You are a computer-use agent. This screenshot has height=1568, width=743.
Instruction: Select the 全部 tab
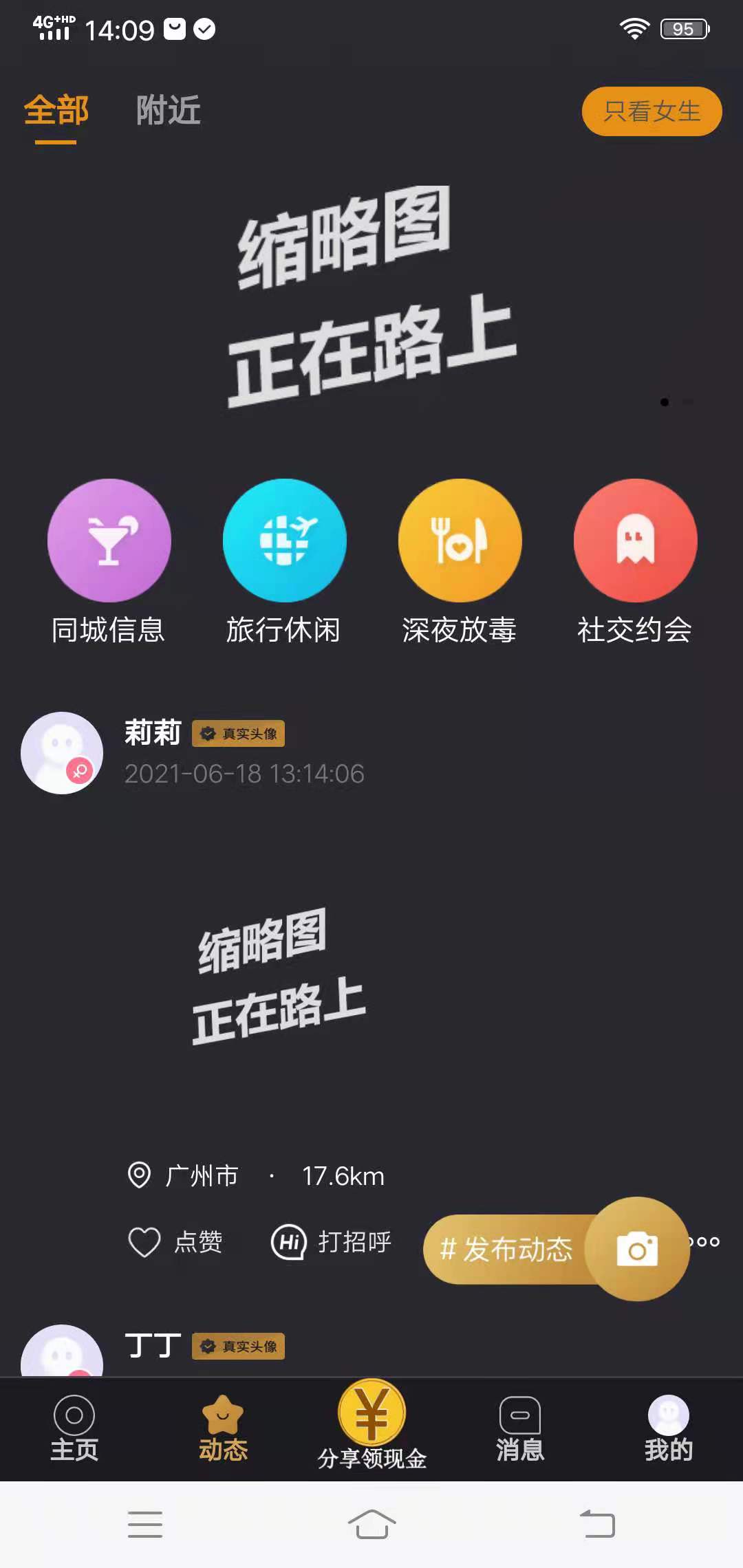pos(56,111)
